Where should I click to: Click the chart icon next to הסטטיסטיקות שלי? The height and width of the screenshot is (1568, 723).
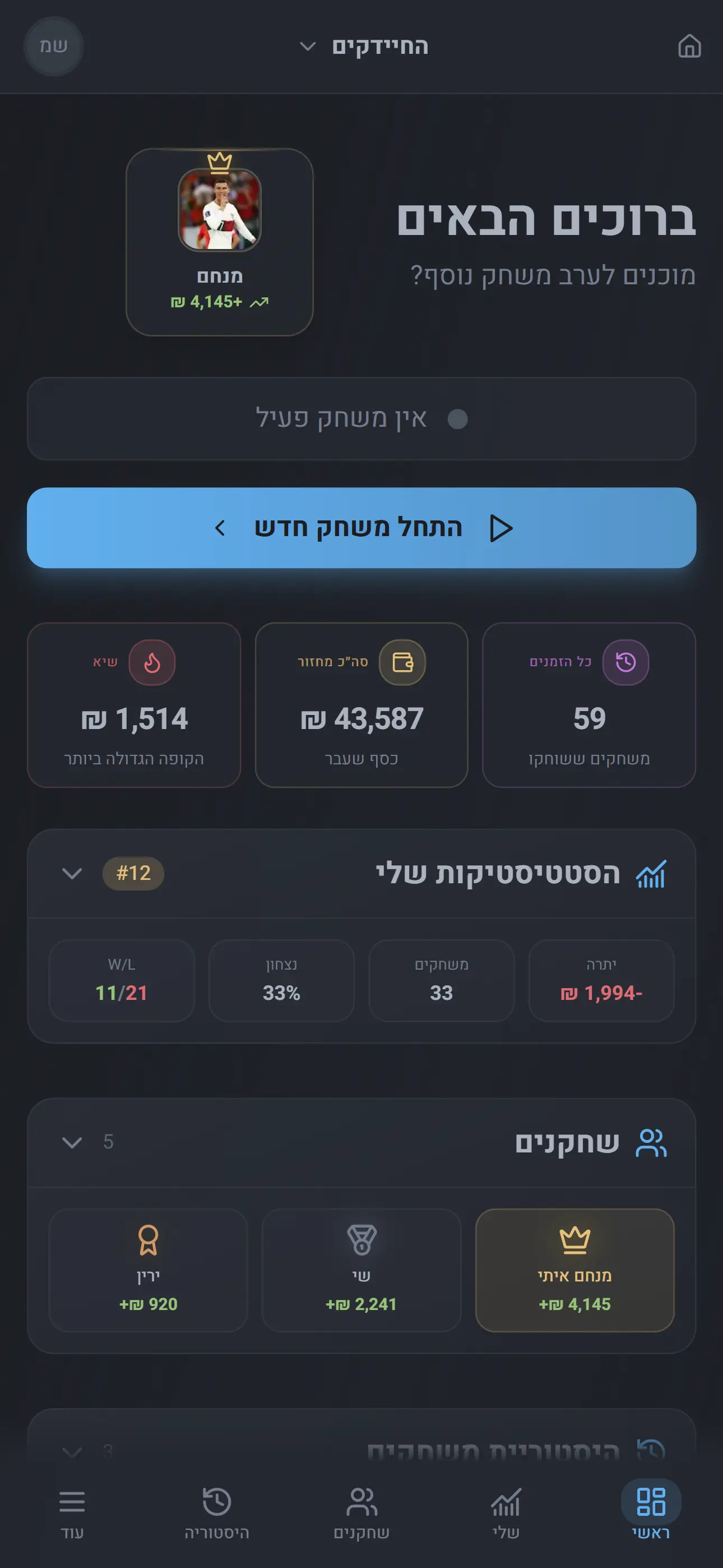pyautogui.click(x=651, y=874)
